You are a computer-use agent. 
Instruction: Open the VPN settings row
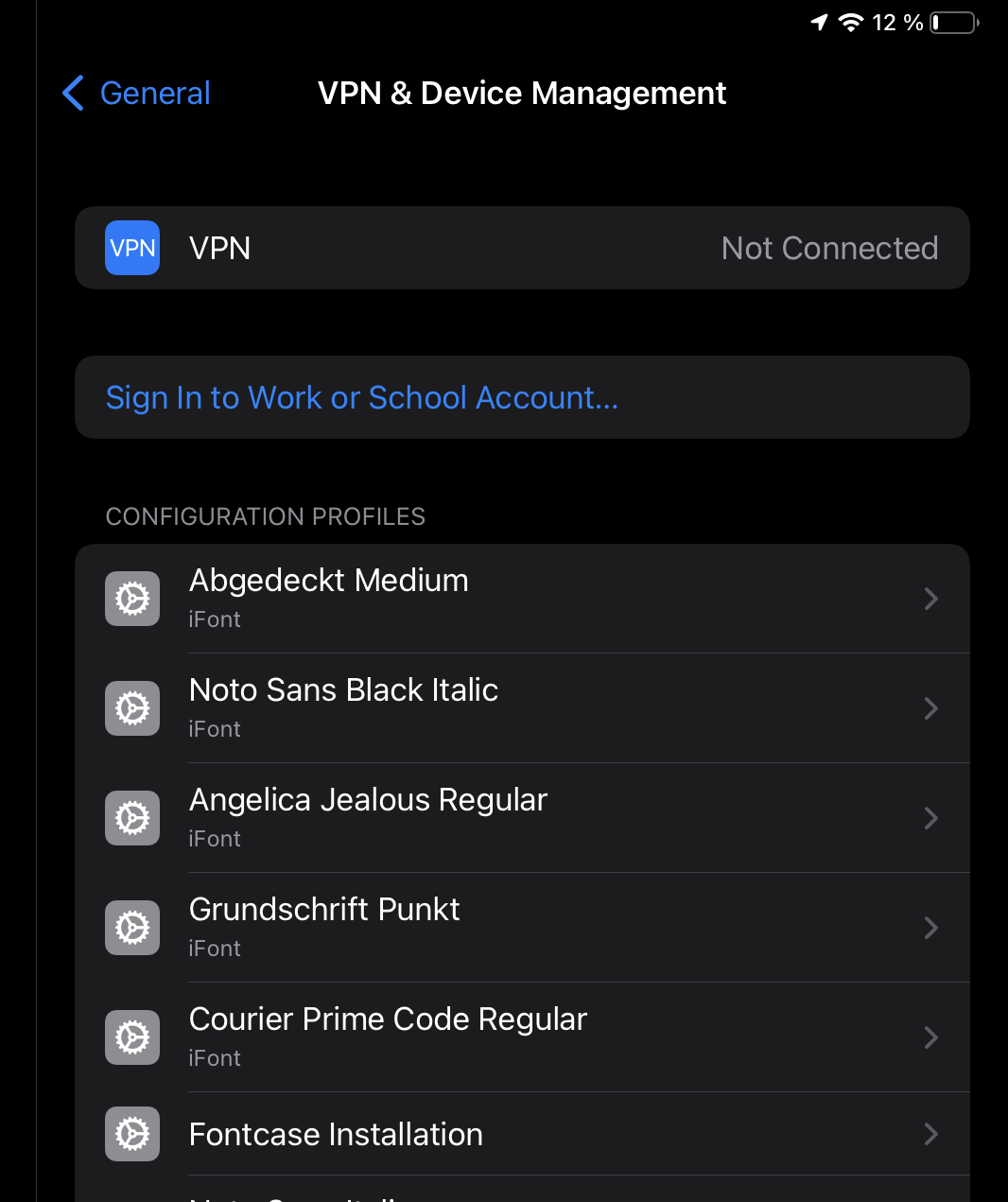[x=522, y=248]
